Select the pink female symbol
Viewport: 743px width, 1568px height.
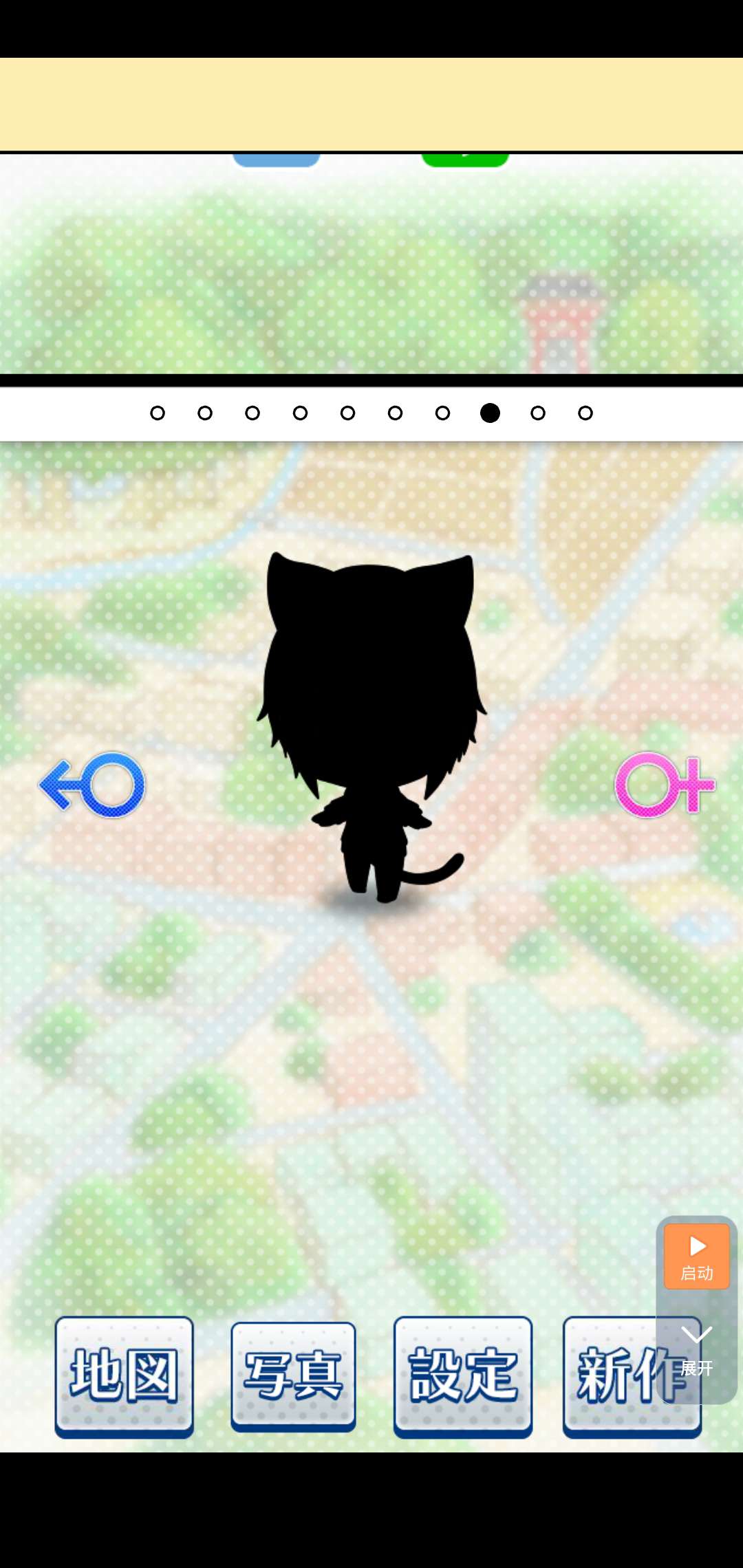[x=664, y=785]
